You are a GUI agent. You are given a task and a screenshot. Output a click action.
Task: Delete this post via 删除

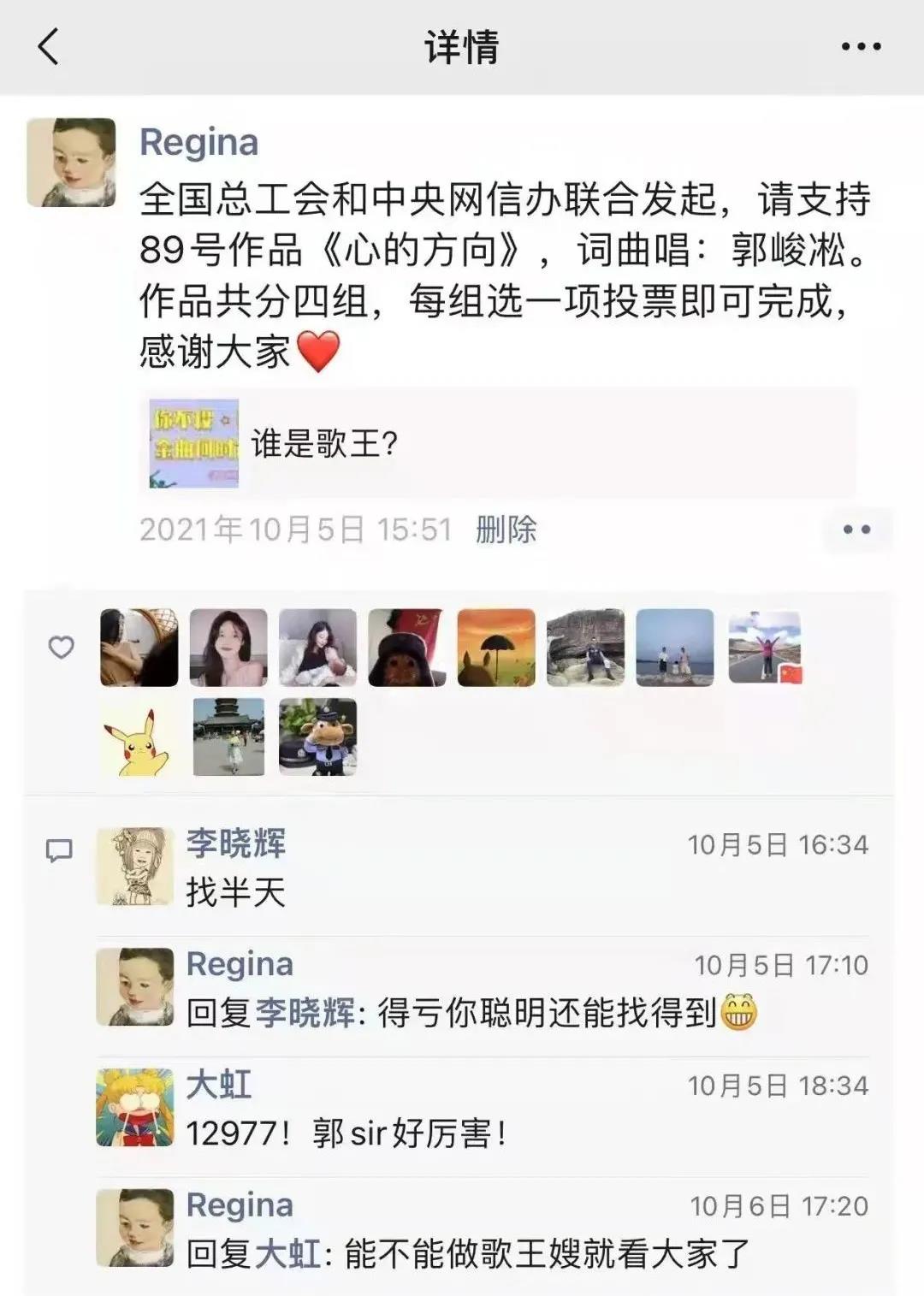click(506, 530)
